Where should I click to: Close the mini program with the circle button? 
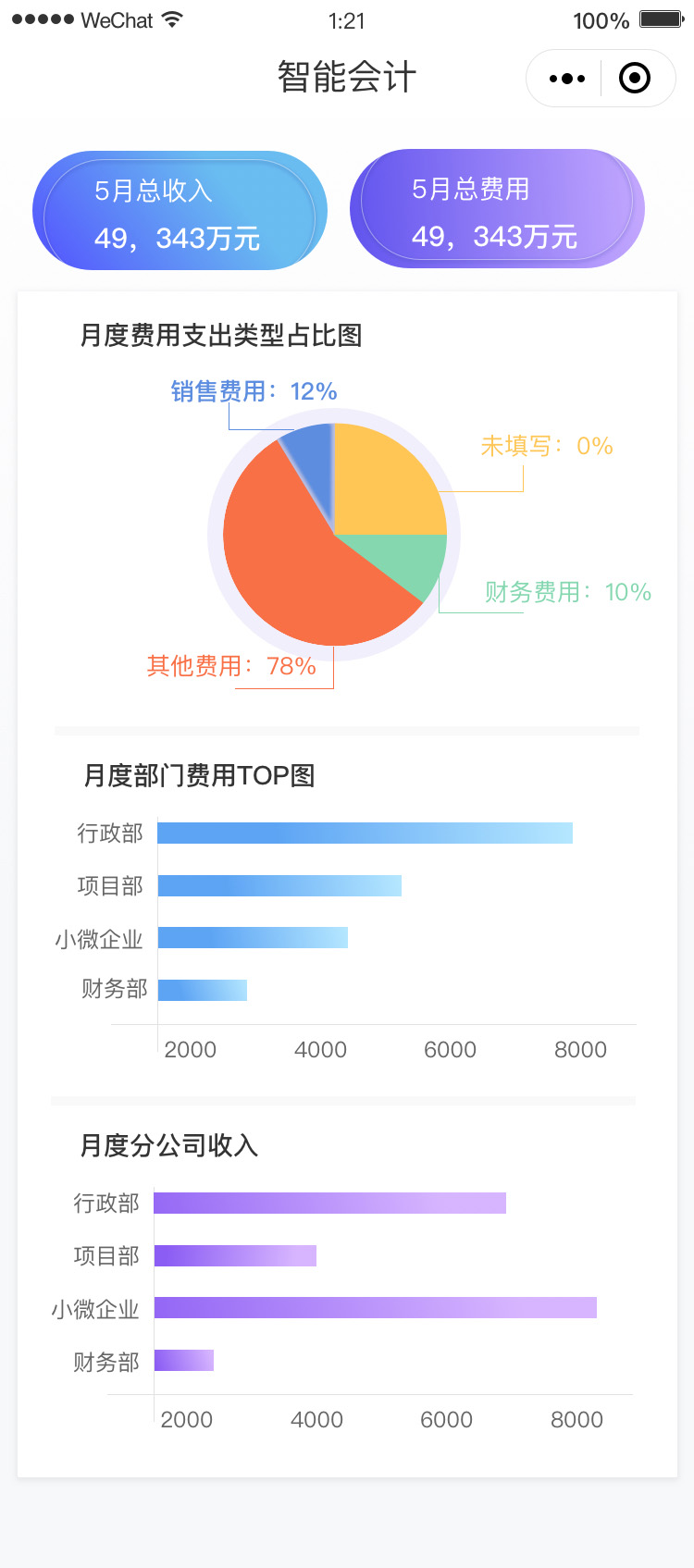coord(634,78)
